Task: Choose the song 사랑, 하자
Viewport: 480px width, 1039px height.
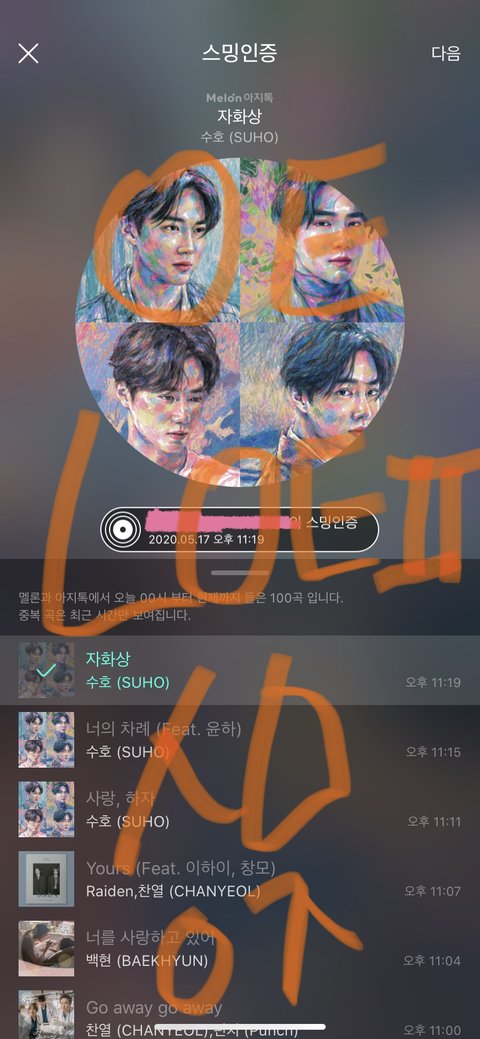Action: [240, 810]
